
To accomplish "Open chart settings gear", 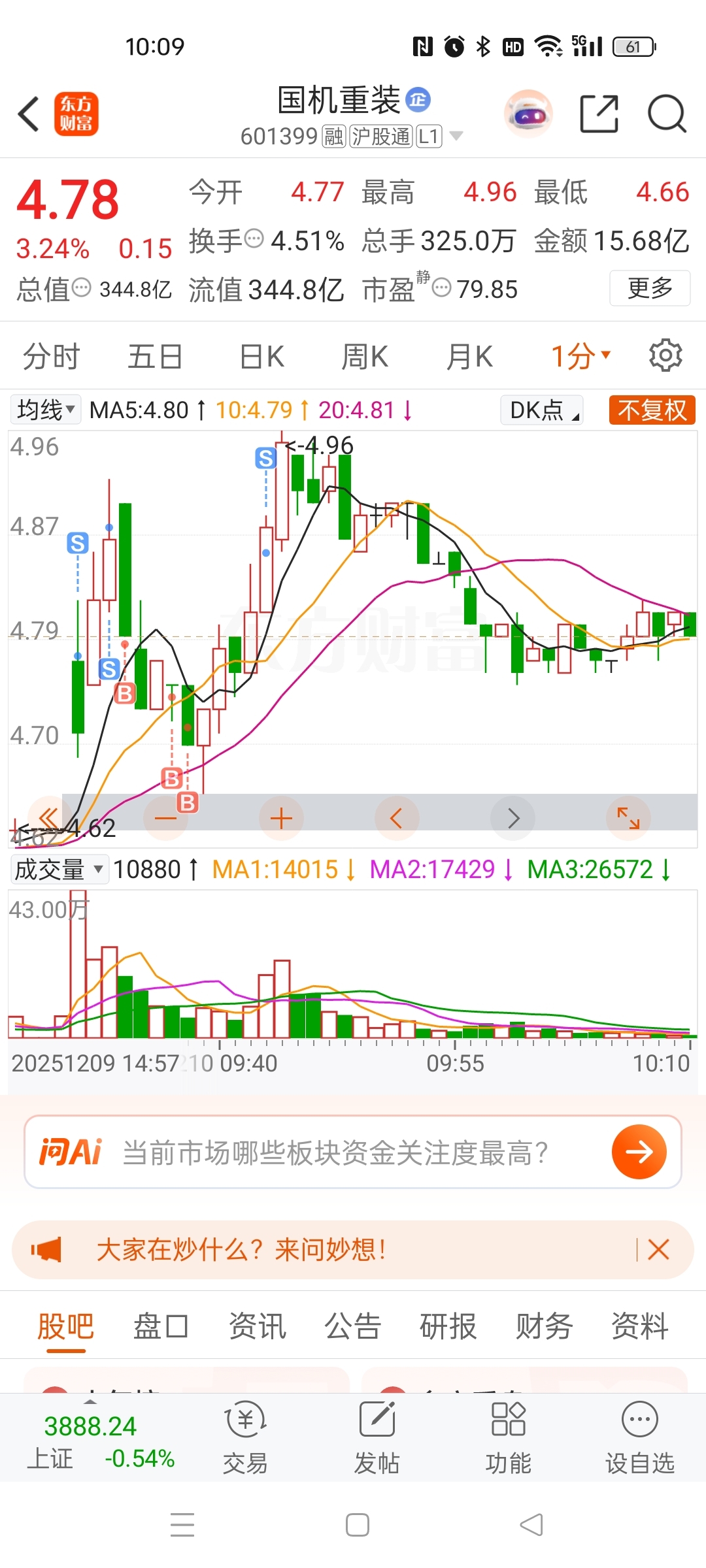I will (665, 355).
